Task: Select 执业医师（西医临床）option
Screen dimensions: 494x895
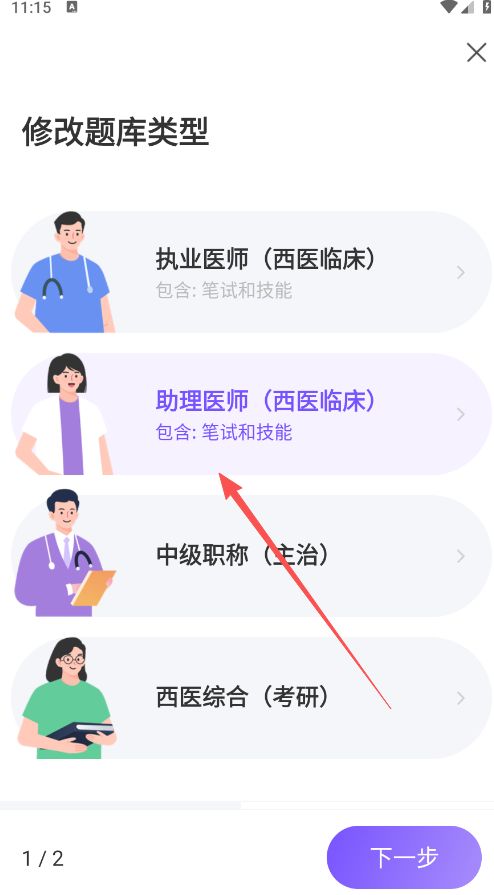Action: pos(251,272)
